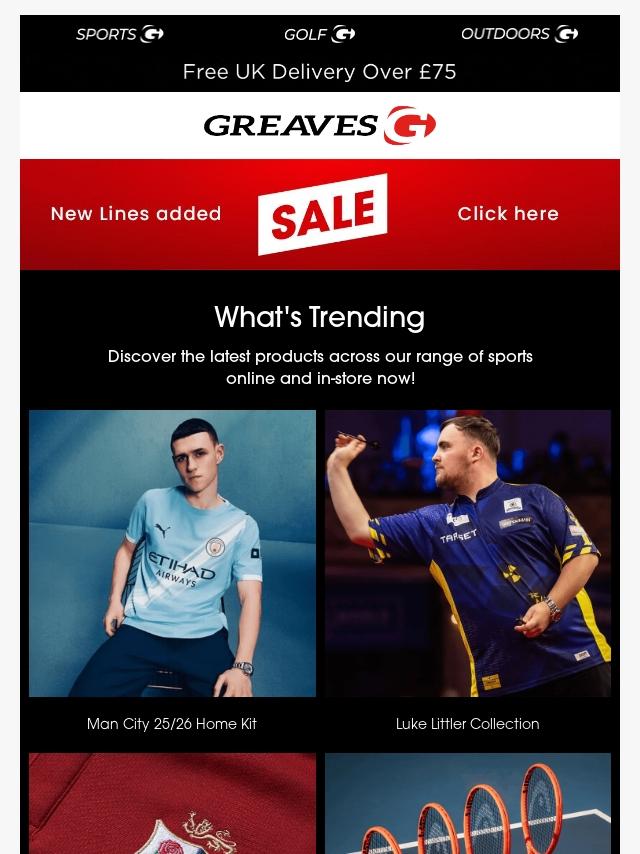Open the Golf section link
Viewport: 640px width, 854px height.
click(x=319, y=34)
